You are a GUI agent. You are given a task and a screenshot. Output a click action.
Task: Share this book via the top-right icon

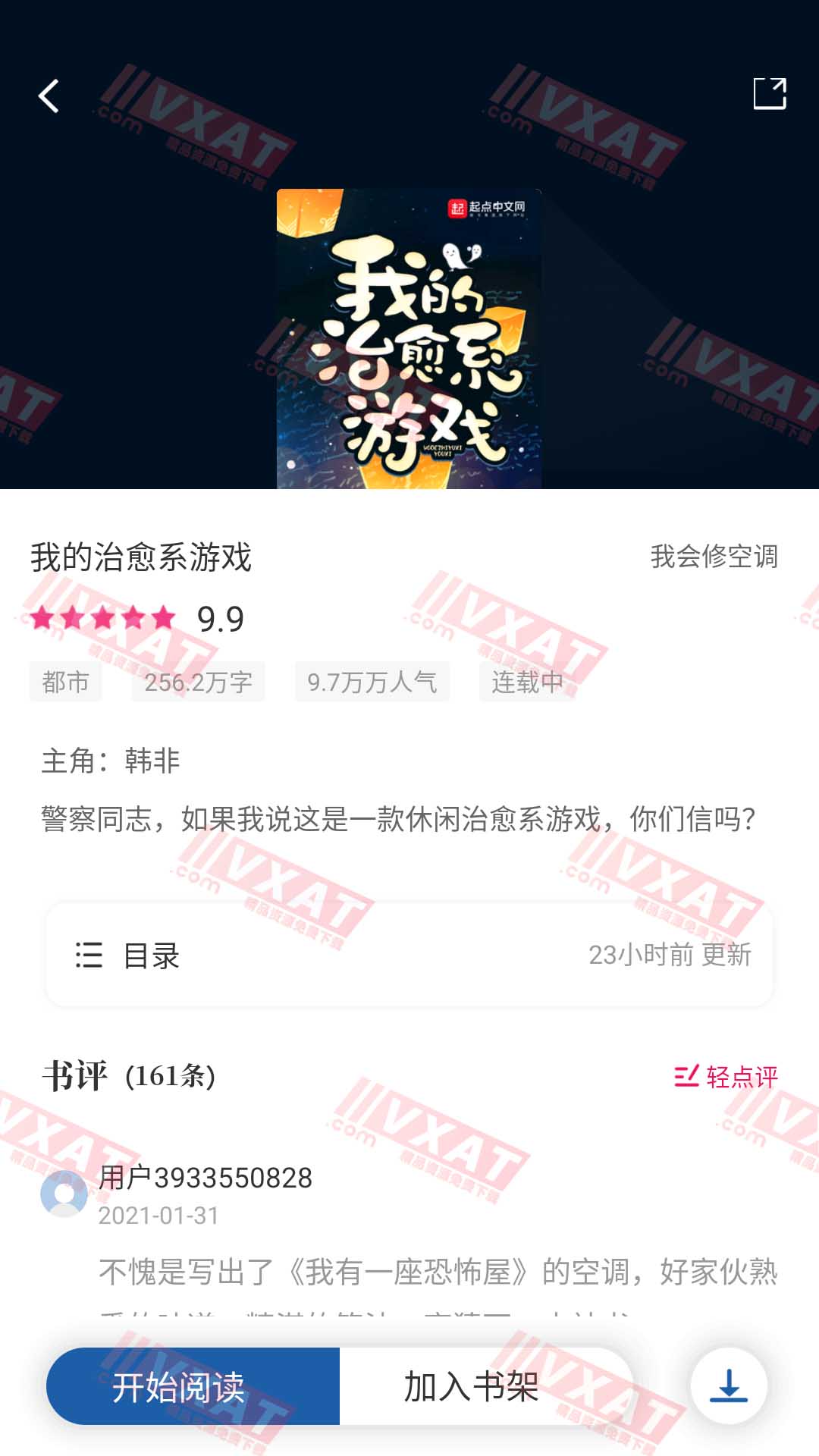tap(769, 94)
